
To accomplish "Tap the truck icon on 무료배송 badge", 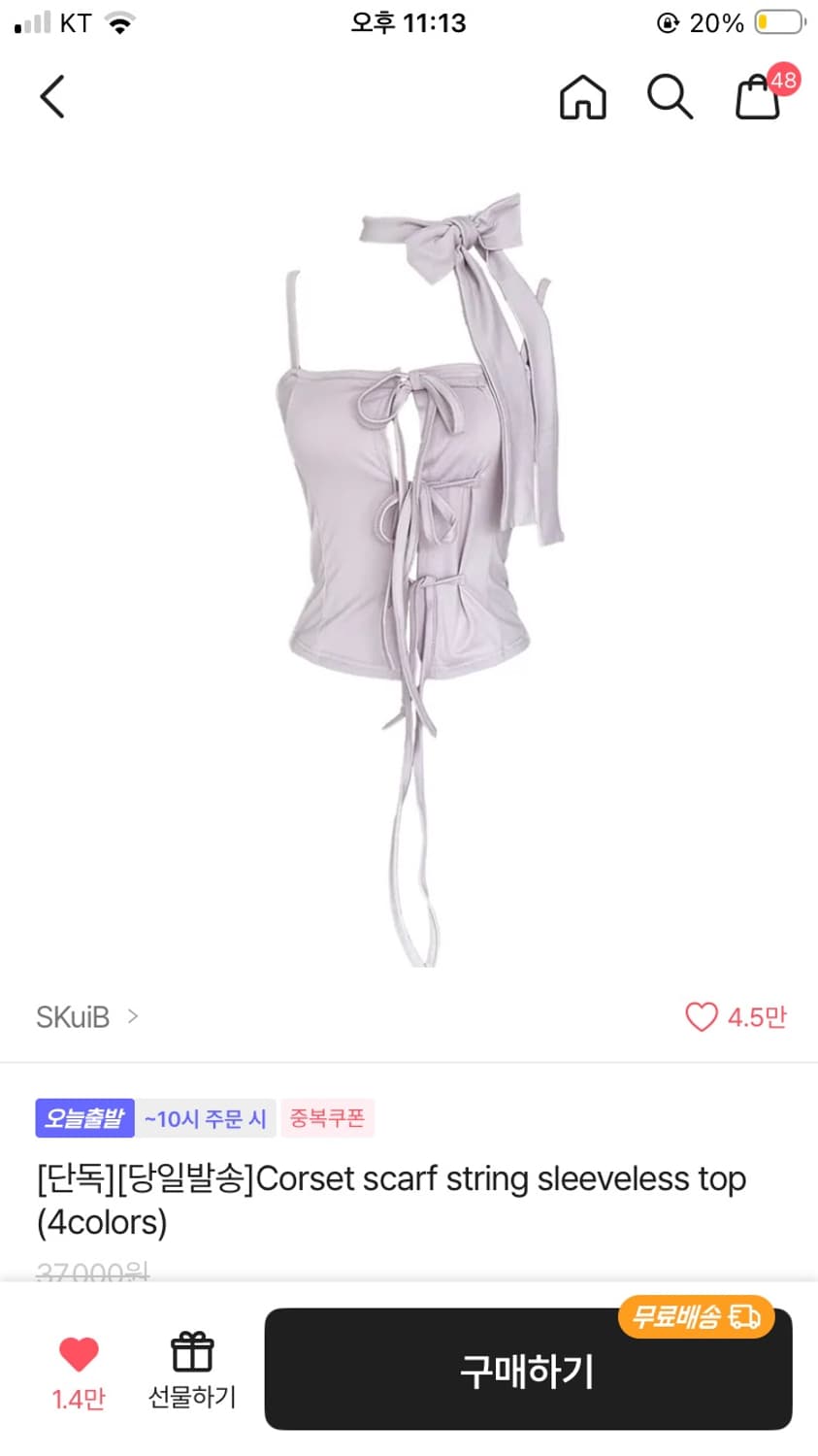I will pyautogui.click(x=745, y=1317).
